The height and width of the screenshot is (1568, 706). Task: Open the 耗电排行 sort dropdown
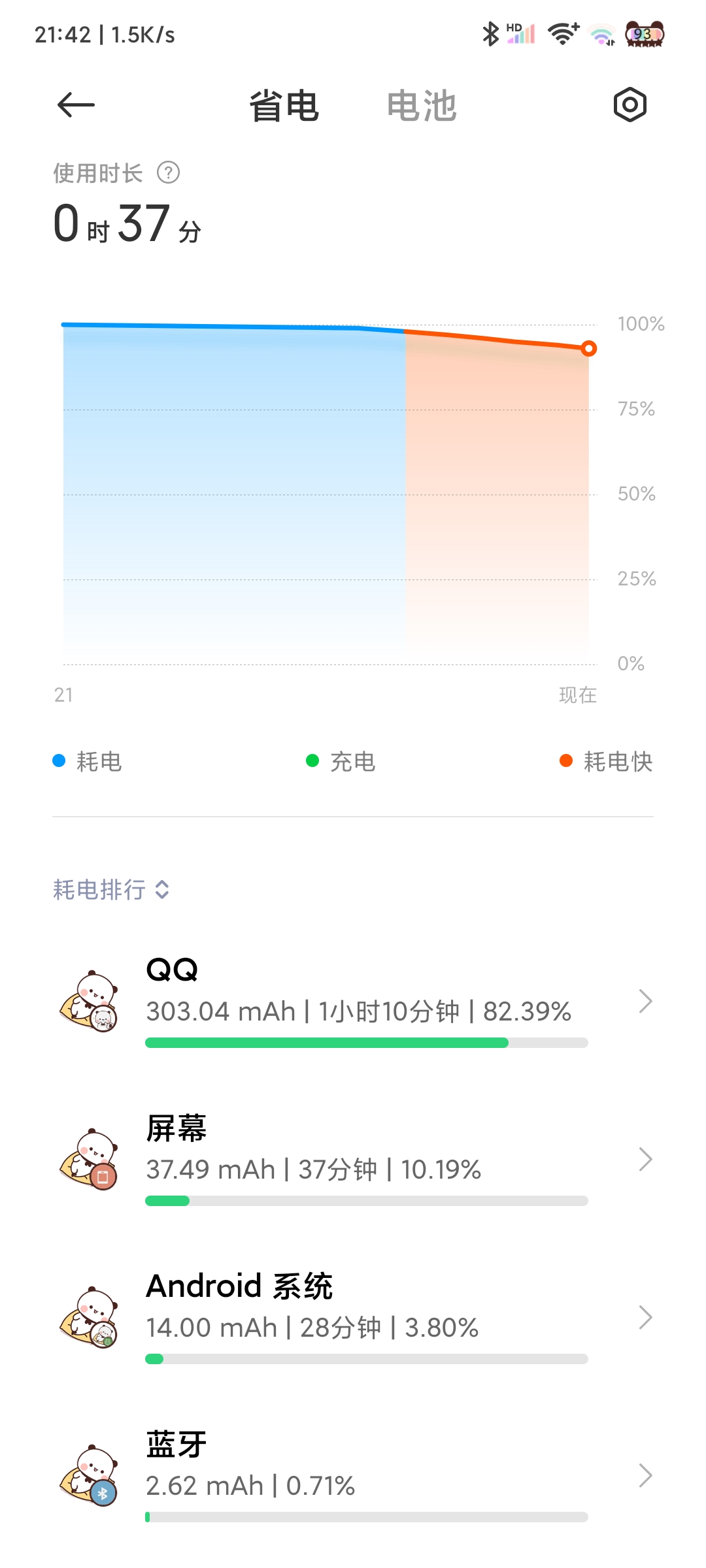click(112, 889)
